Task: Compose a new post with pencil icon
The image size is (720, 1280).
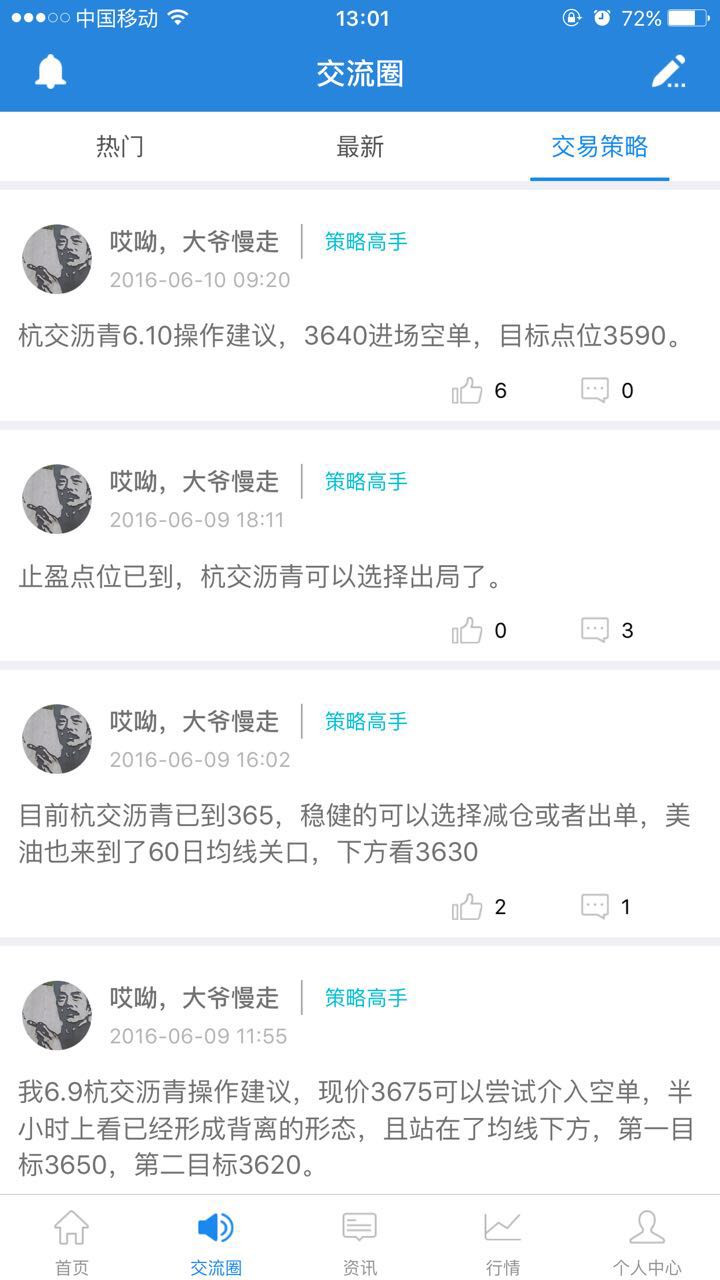Action: click(668, 73)
